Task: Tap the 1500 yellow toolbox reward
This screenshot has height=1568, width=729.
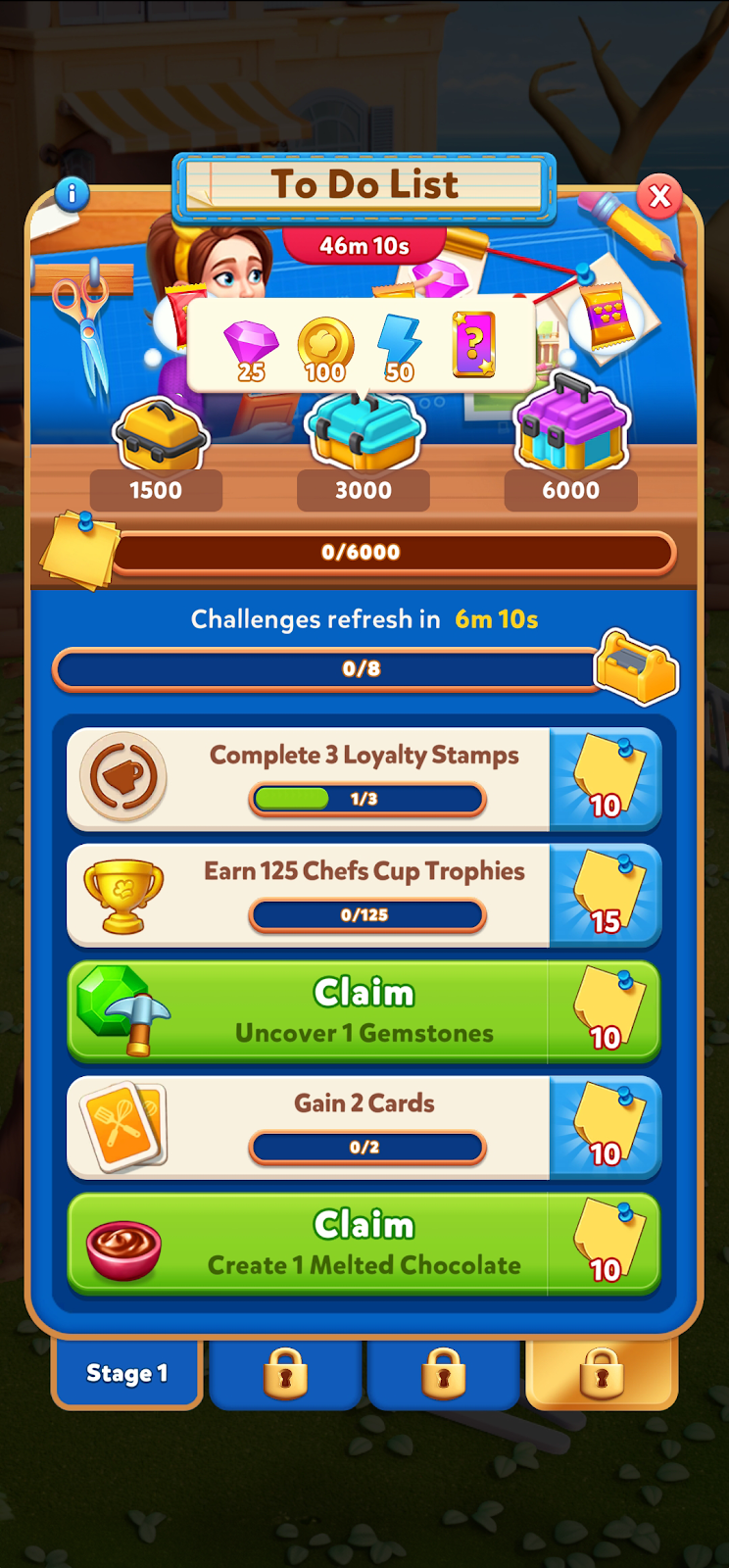Action: tap(160, 436)
